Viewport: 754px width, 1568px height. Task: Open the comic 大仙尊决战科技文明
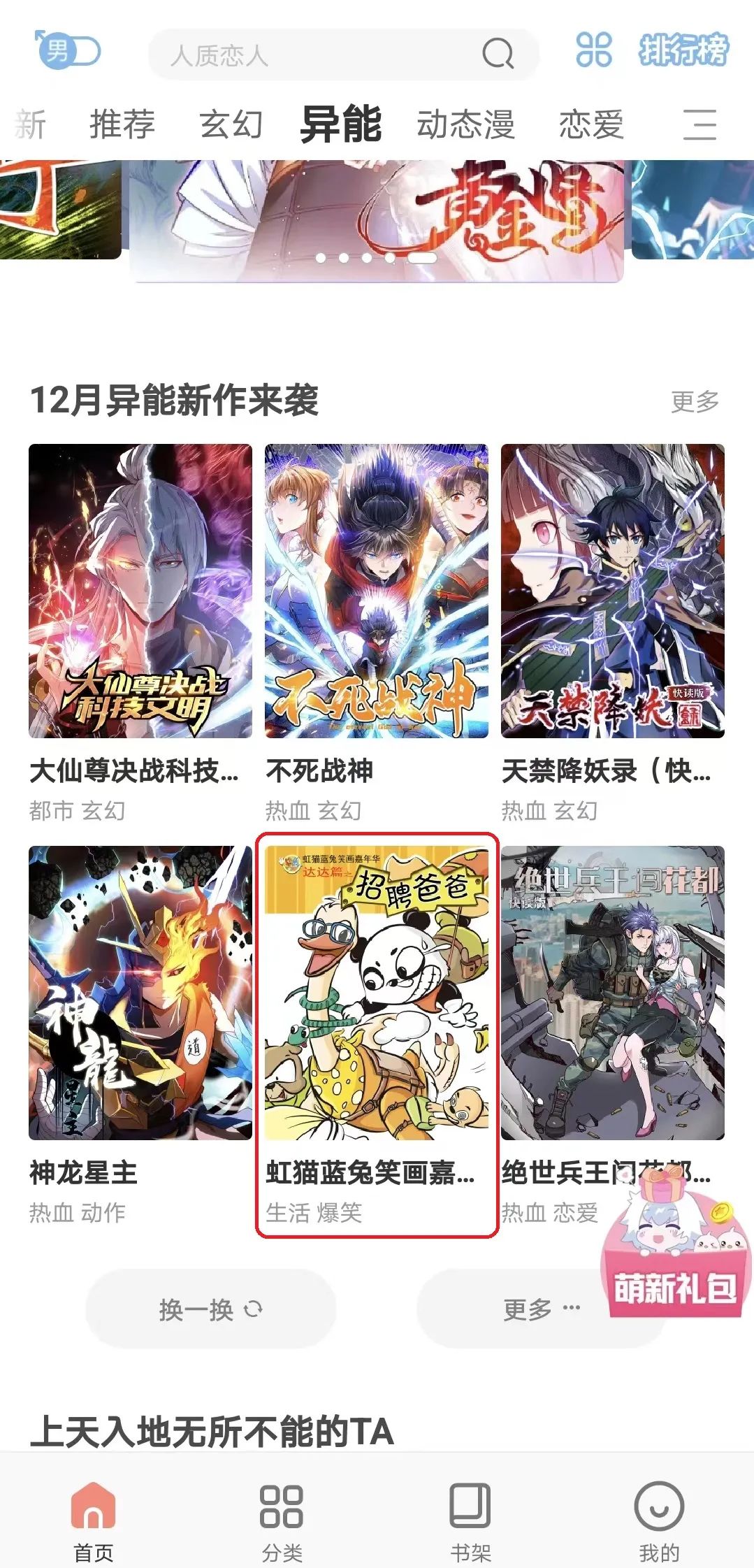(140, 633)
